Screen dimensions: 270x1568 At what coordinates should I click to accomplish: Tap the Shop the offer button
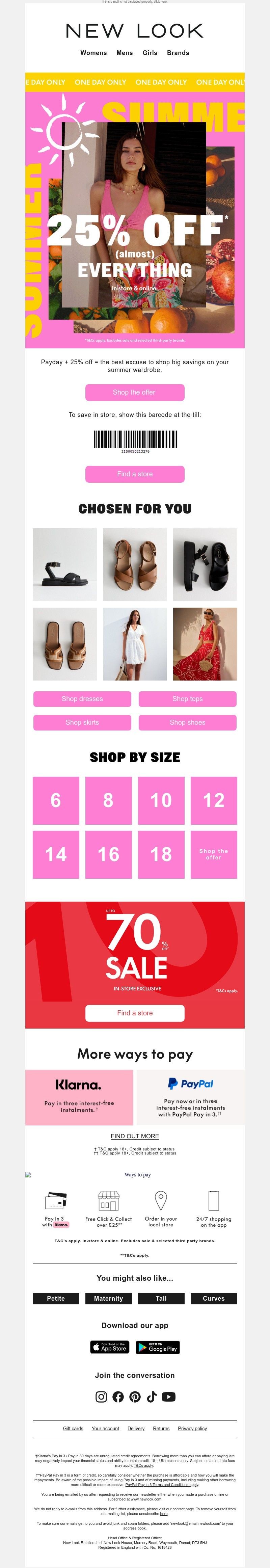pos(134,392)
